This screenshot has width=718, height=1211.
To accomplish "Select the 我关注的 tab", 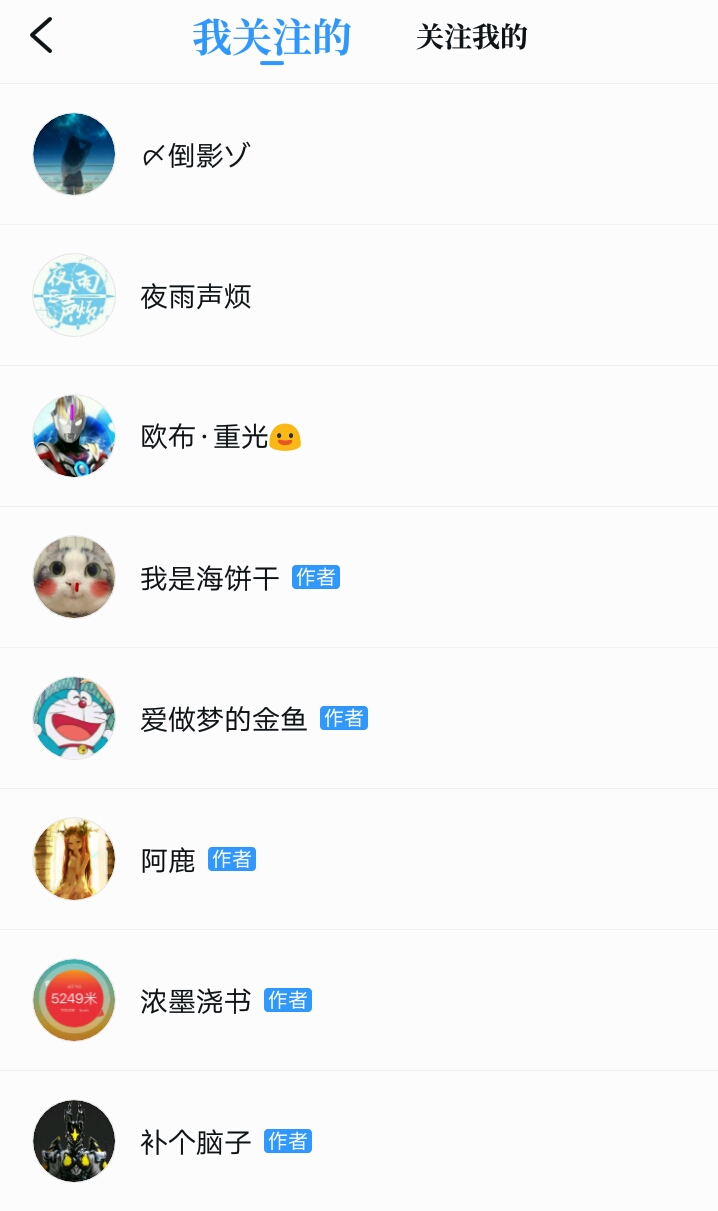I will [x=272, y=38].
